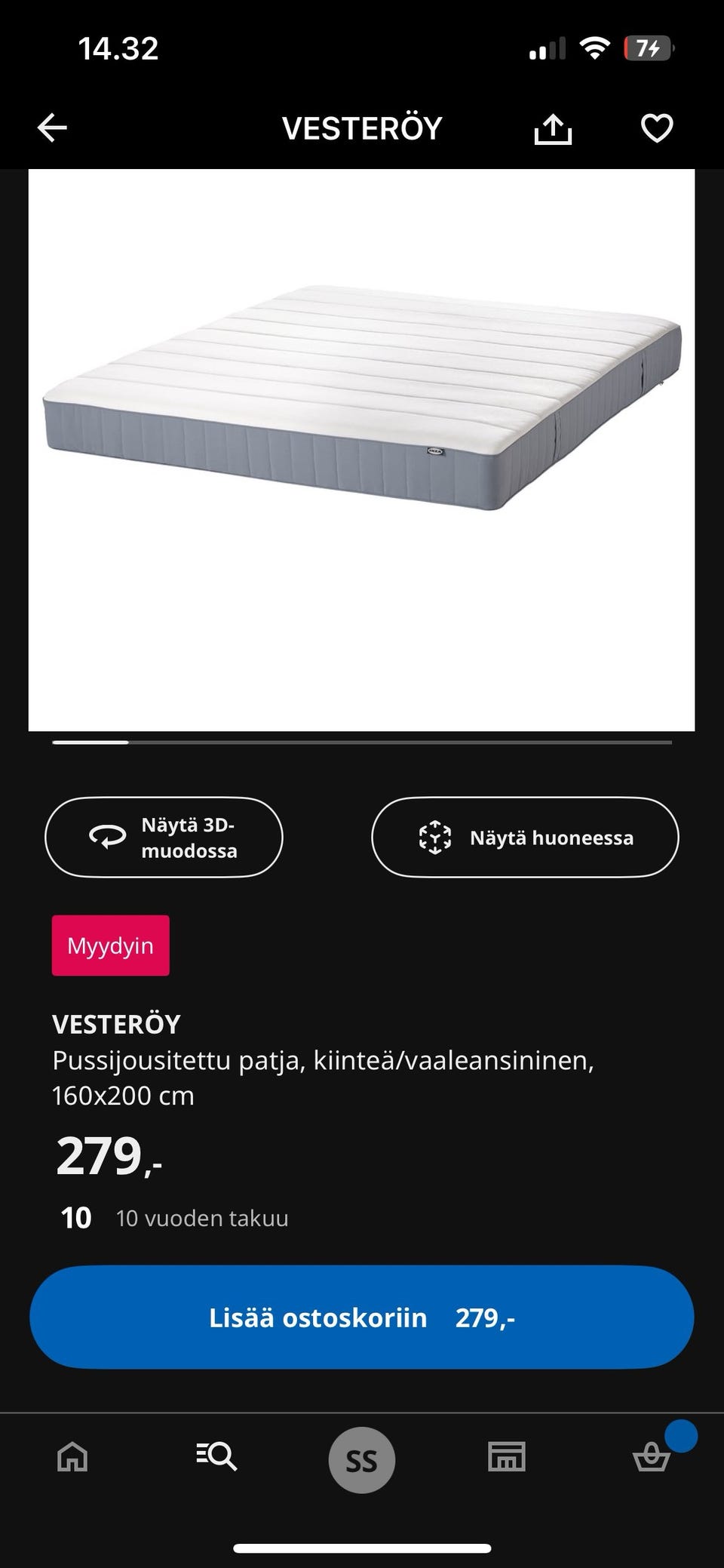Open product details under VESTERÖY title
The width and height of the screenshot is (724, 1568).
point(117,1024)
